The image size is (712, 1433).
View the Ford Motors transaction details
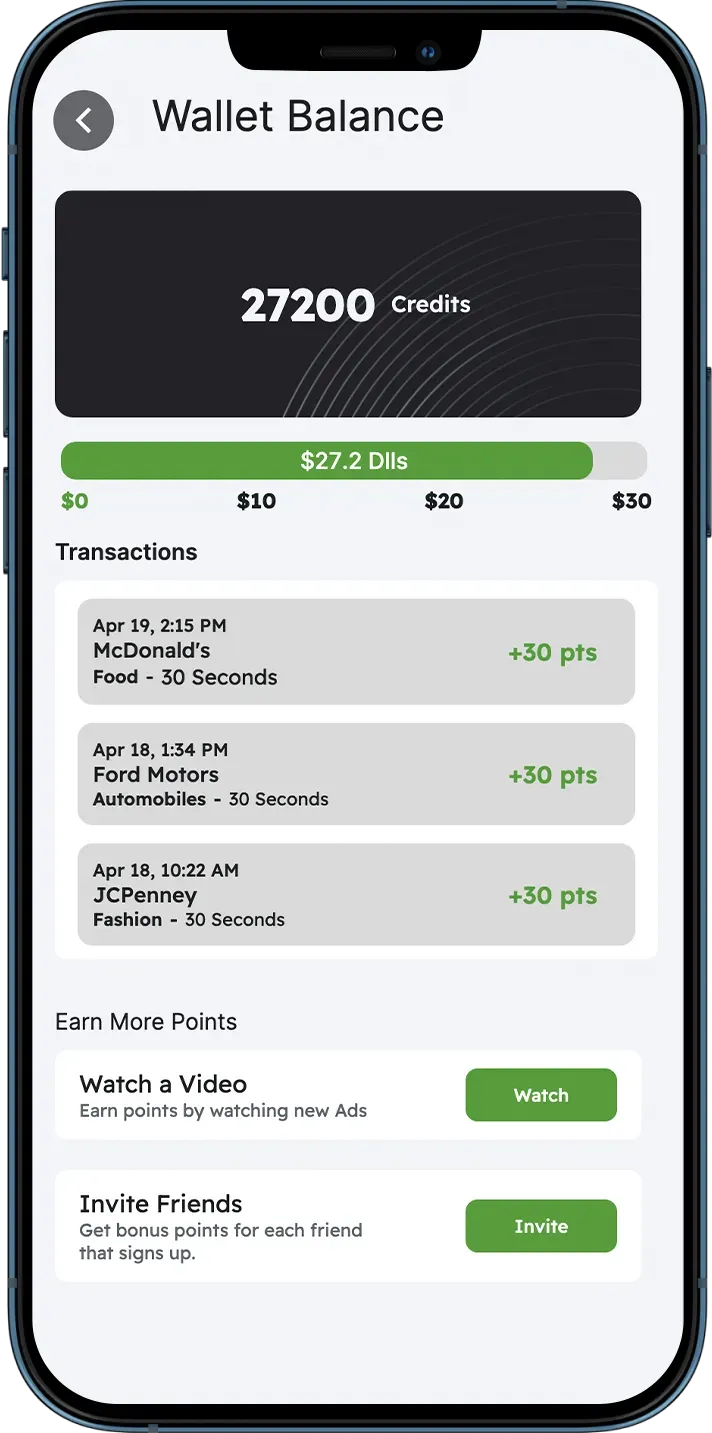356,774
